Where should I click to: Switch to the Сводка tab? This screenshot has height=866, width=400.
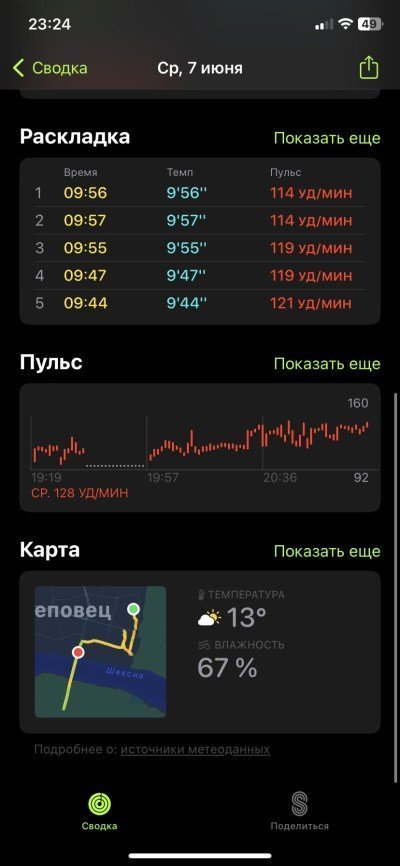pyautogui.click(x=99, y=811)
